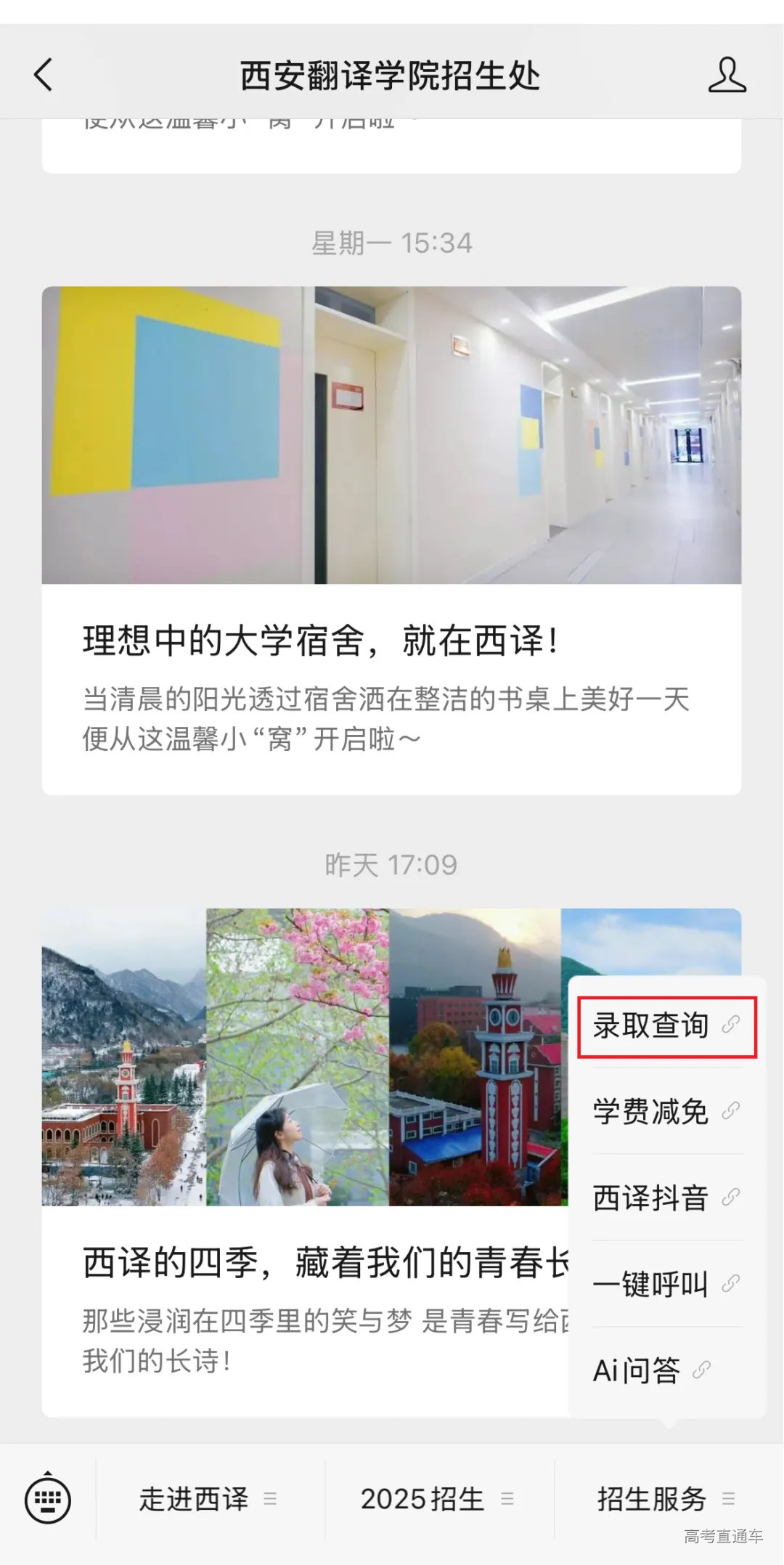Open the article about ideal university dormitories
The width and height of the screenshot is (784, 1565).
click(x=391, y=540)
